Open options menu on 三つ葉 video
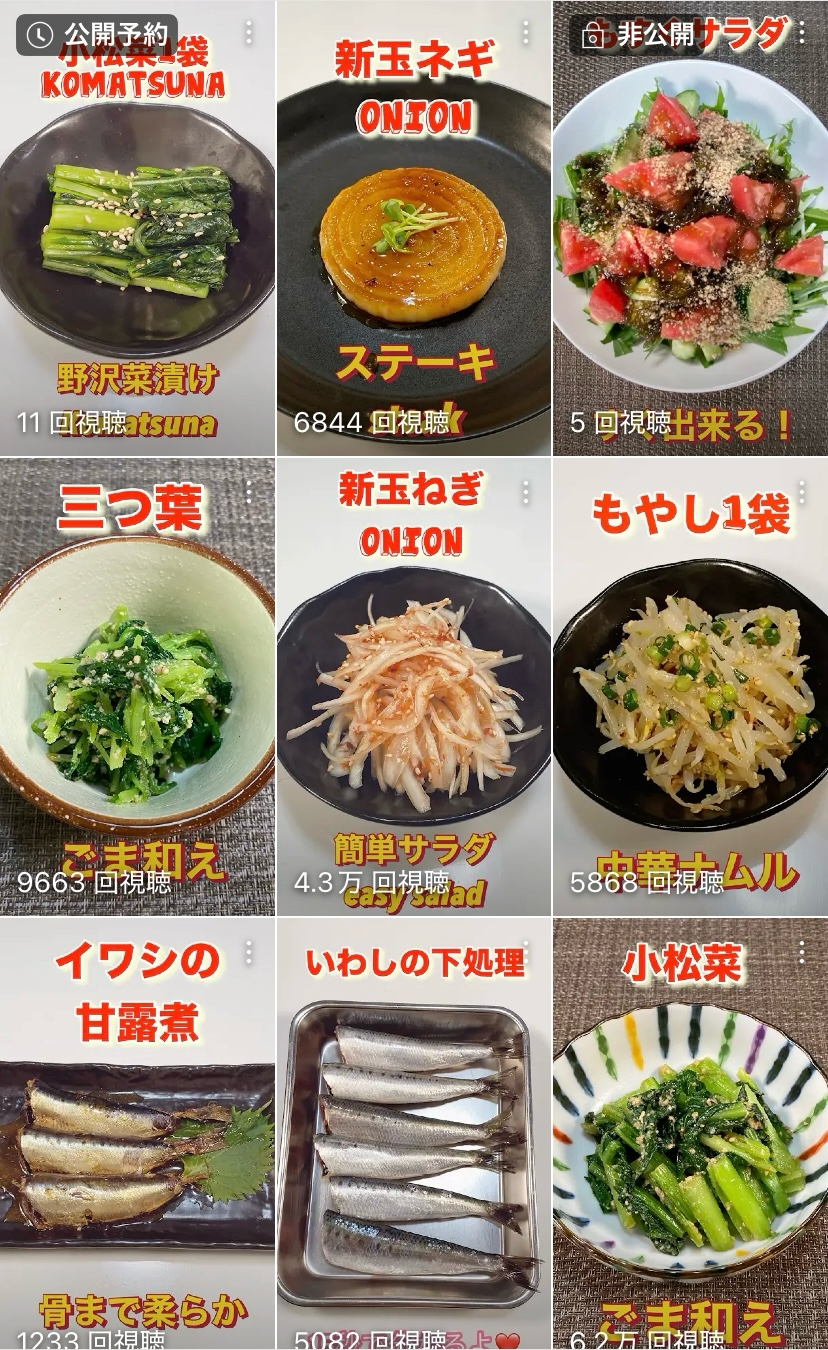 pyautogui.click(x=248, y=492)
